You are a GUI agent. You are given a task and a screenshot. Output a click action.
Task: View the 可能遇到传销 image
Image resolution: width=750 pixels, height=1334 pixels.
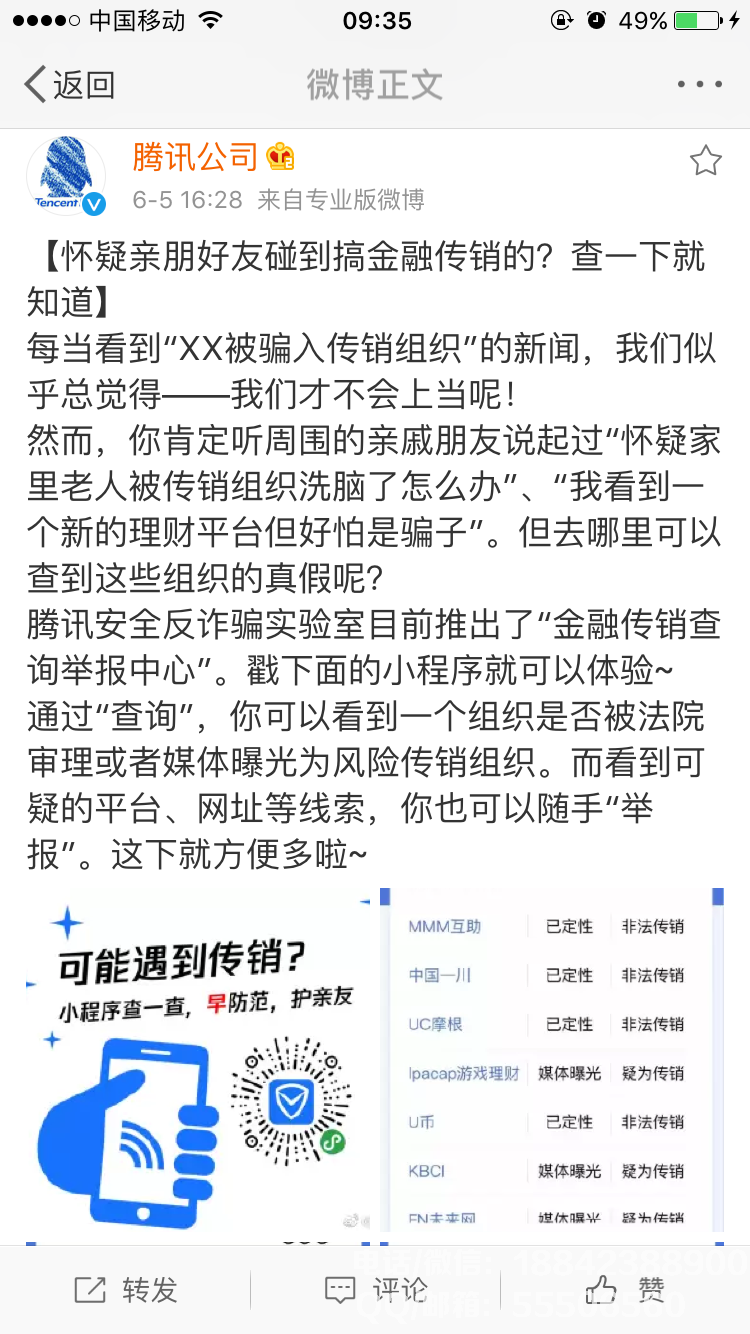click(200, 1065)
